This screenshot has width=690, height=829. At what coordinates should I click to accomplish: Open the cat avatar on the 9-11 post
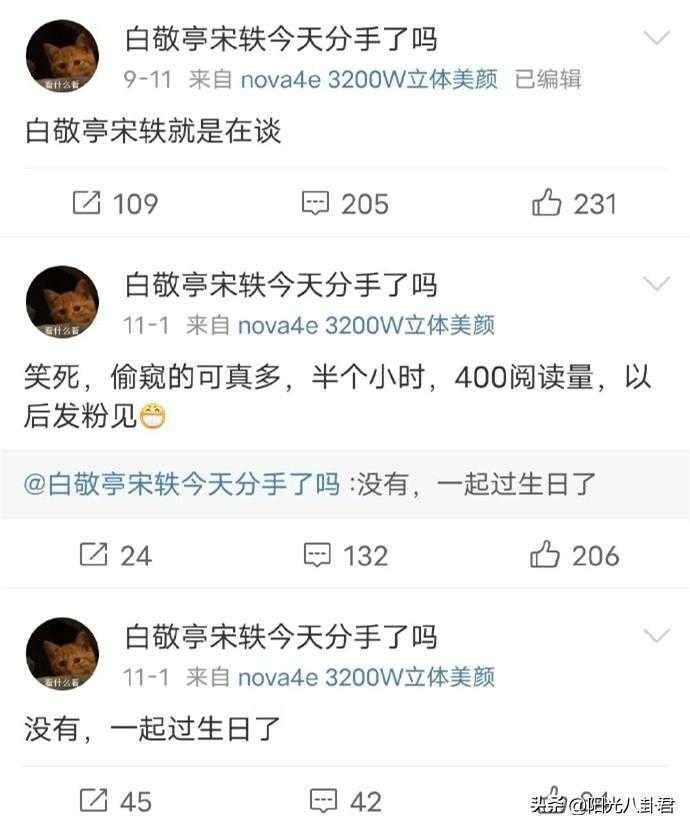point(62,56)
